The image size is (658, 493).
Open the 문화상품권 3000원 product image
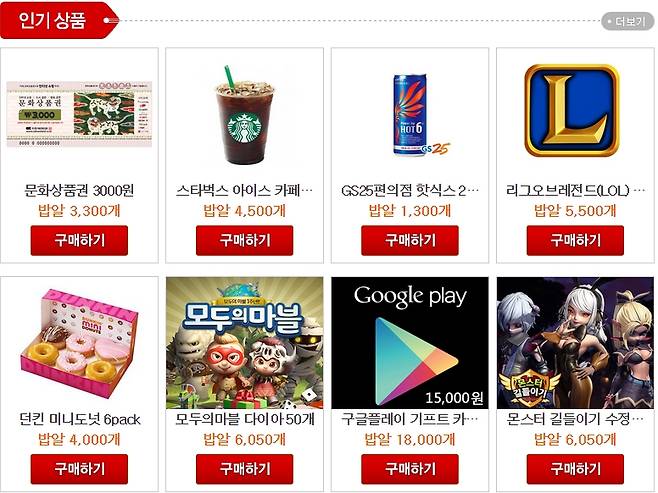(x=79, y=114)
